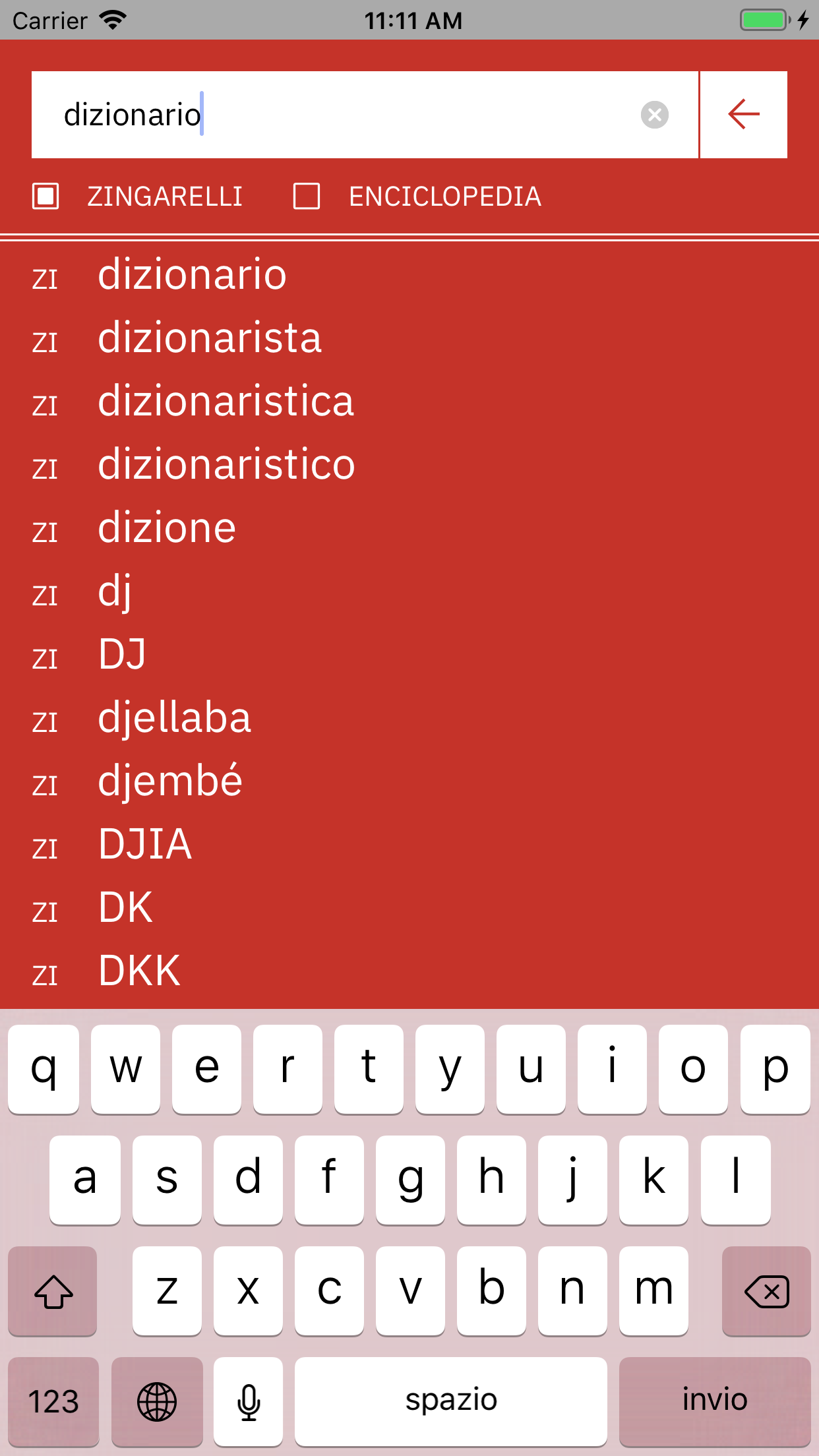Switch to the numeric keyboard with 123
This screenshot has height=1456, width=819.
53,1400
